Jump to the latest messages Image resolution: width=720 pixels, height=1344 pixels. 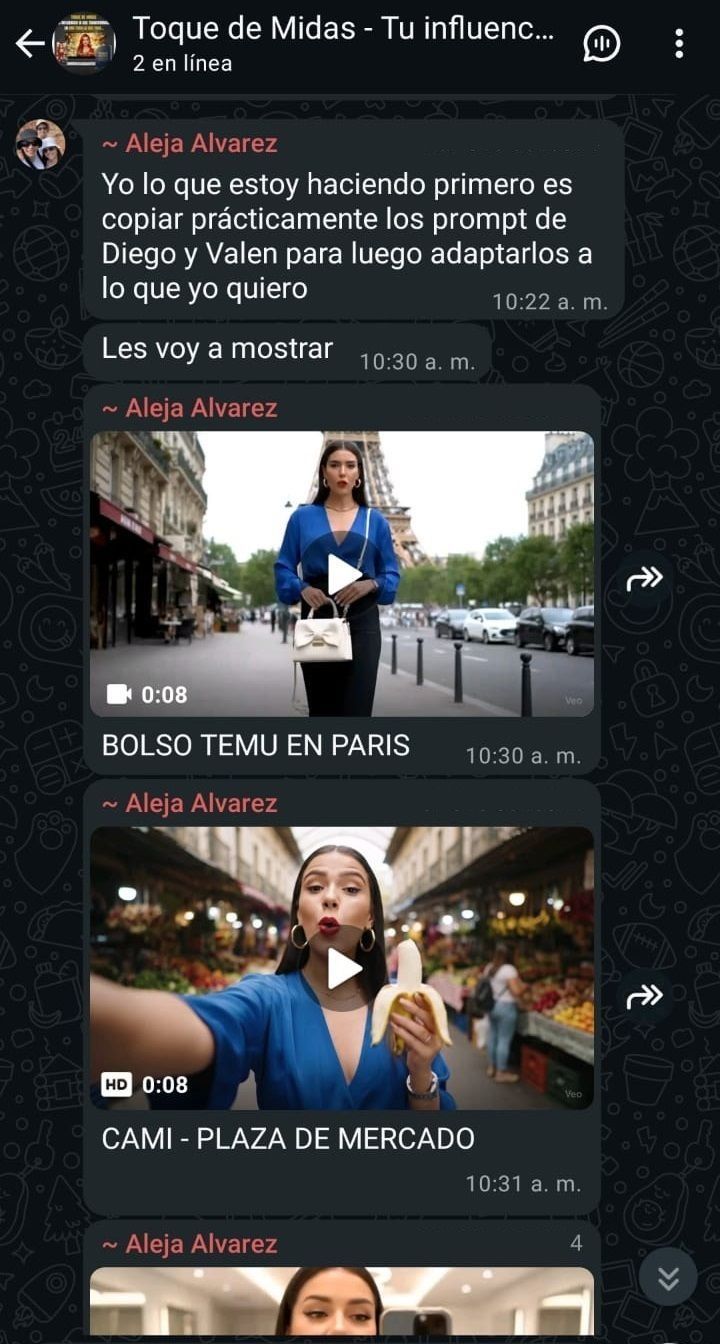click(x=668, y=1277)
